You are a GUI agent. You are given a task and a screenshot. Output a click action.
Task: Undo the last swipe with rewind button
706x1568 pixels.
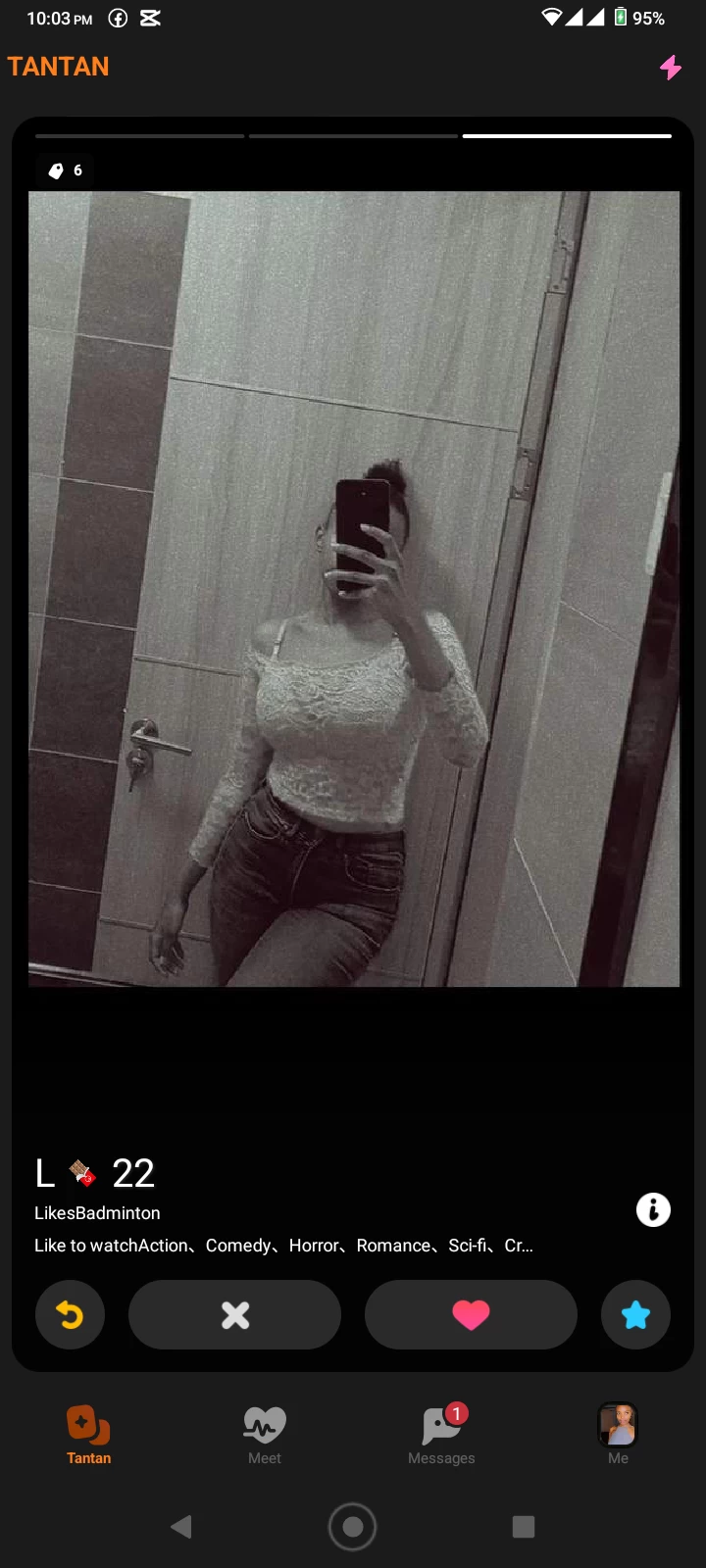pos(70,1314)
